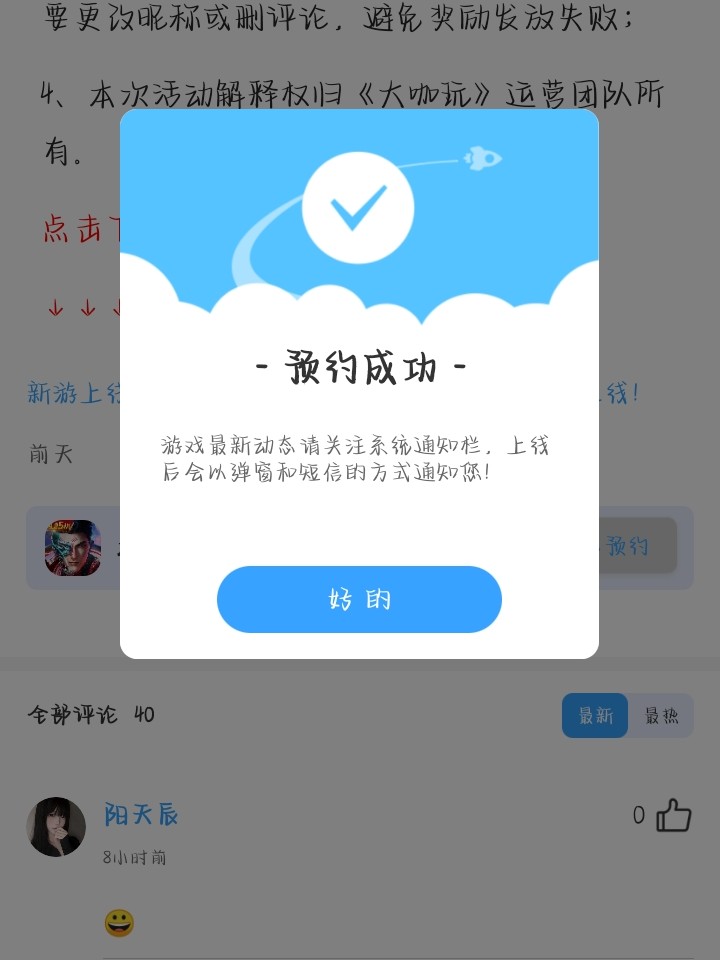Switch comments to 最新 tab
Image resolution: width=720 pixels, height=960 pixels.
tap(595, 716)
